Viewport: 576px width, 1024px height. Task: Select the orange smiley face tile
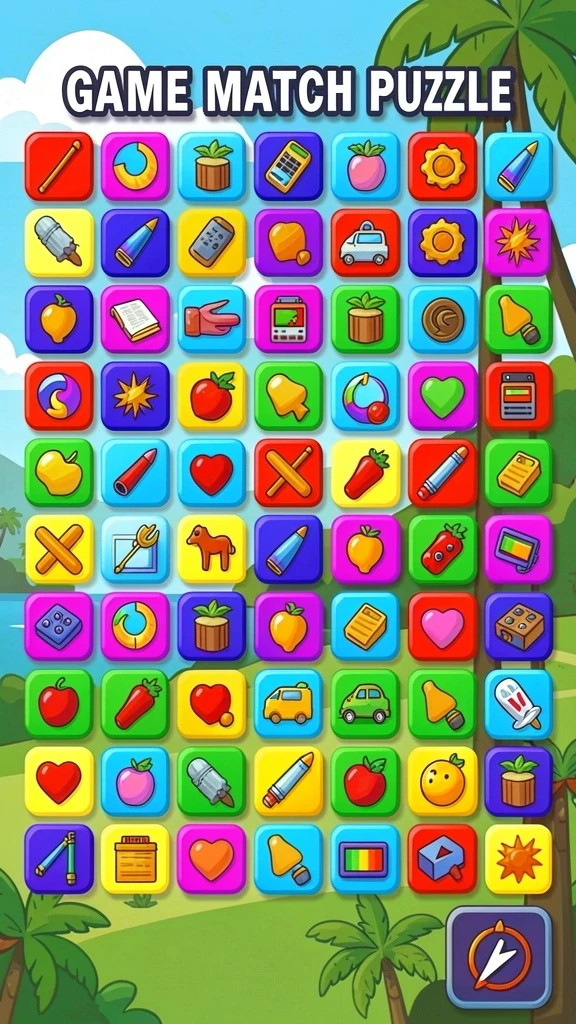[x=442, y=781]
